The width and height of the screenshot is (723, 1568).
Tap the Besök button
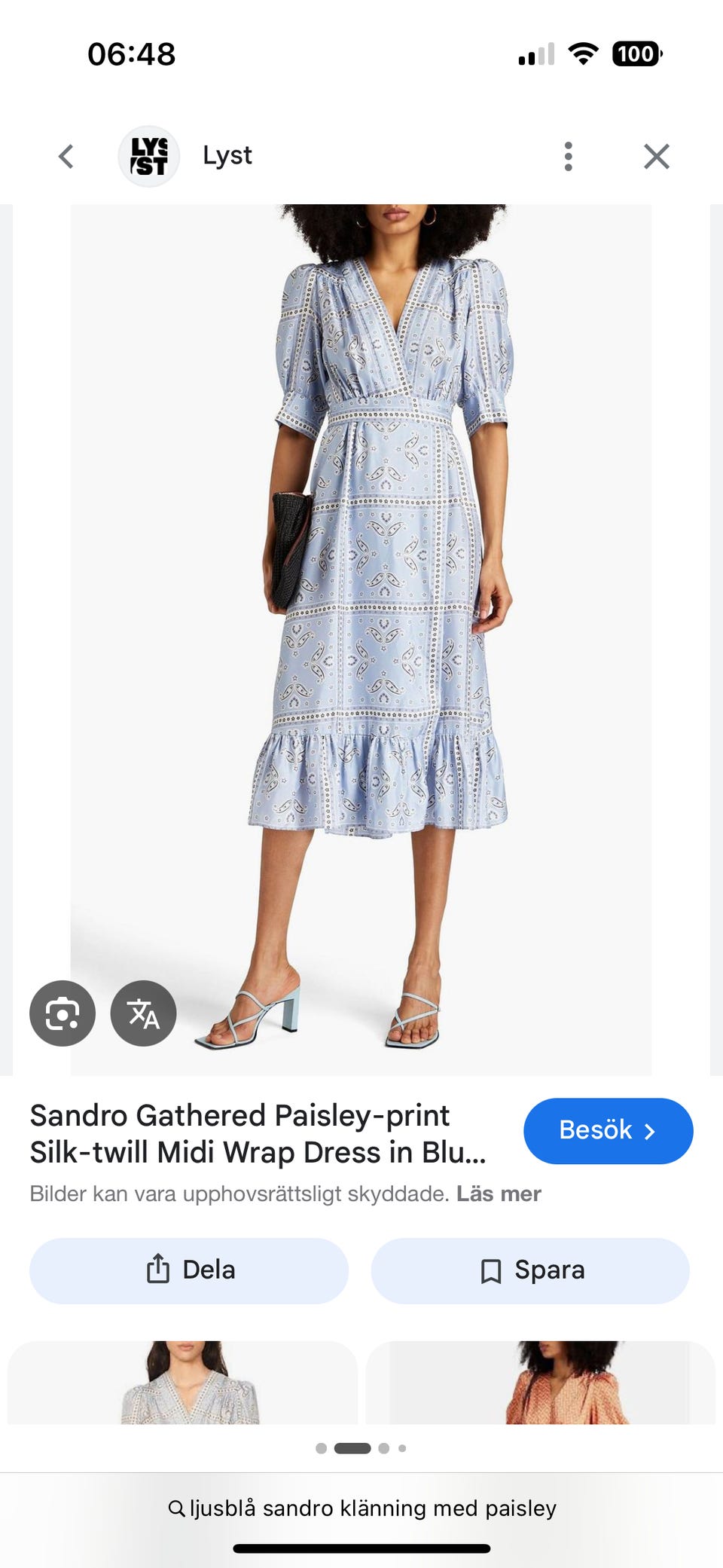[608, 1130]
